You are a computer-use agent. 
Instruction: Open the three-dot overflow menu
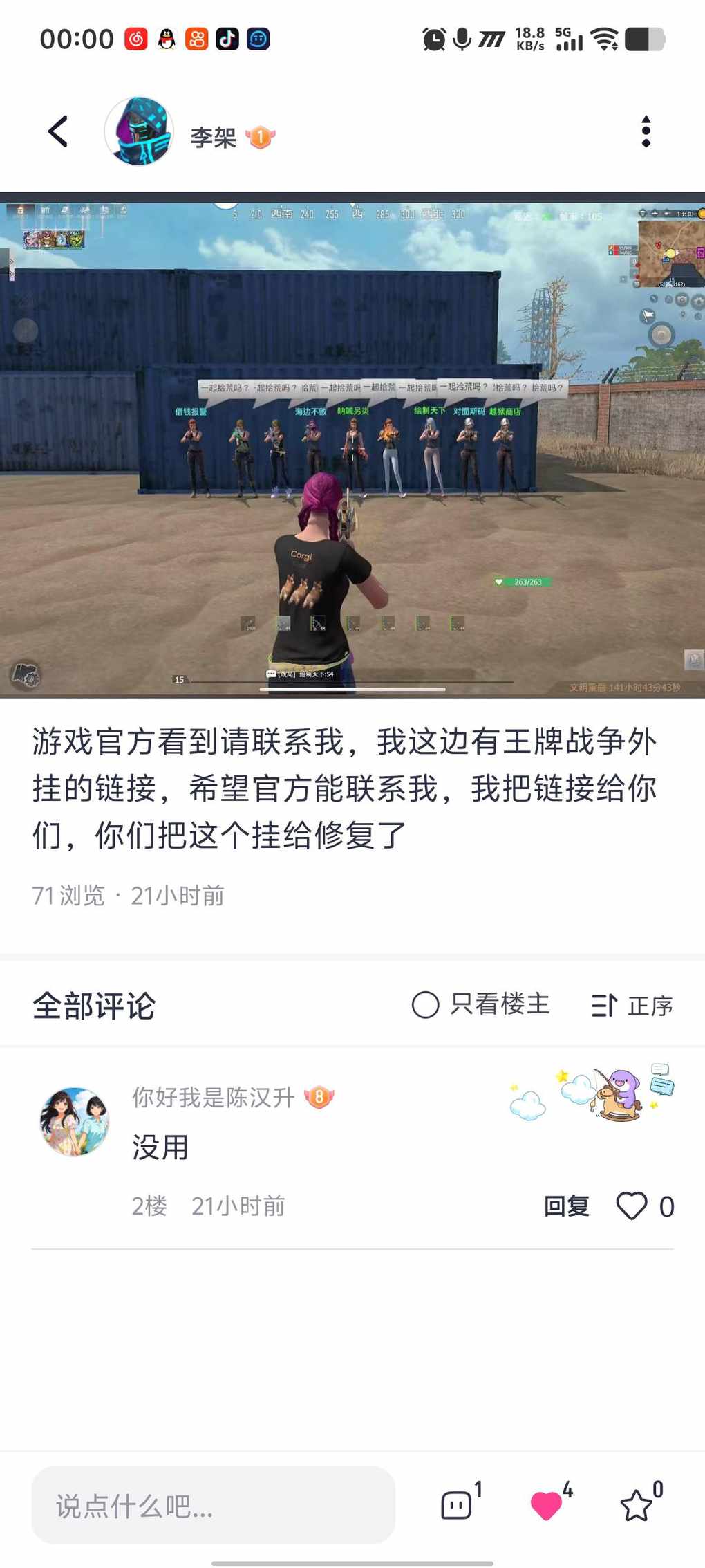point(646,131)
